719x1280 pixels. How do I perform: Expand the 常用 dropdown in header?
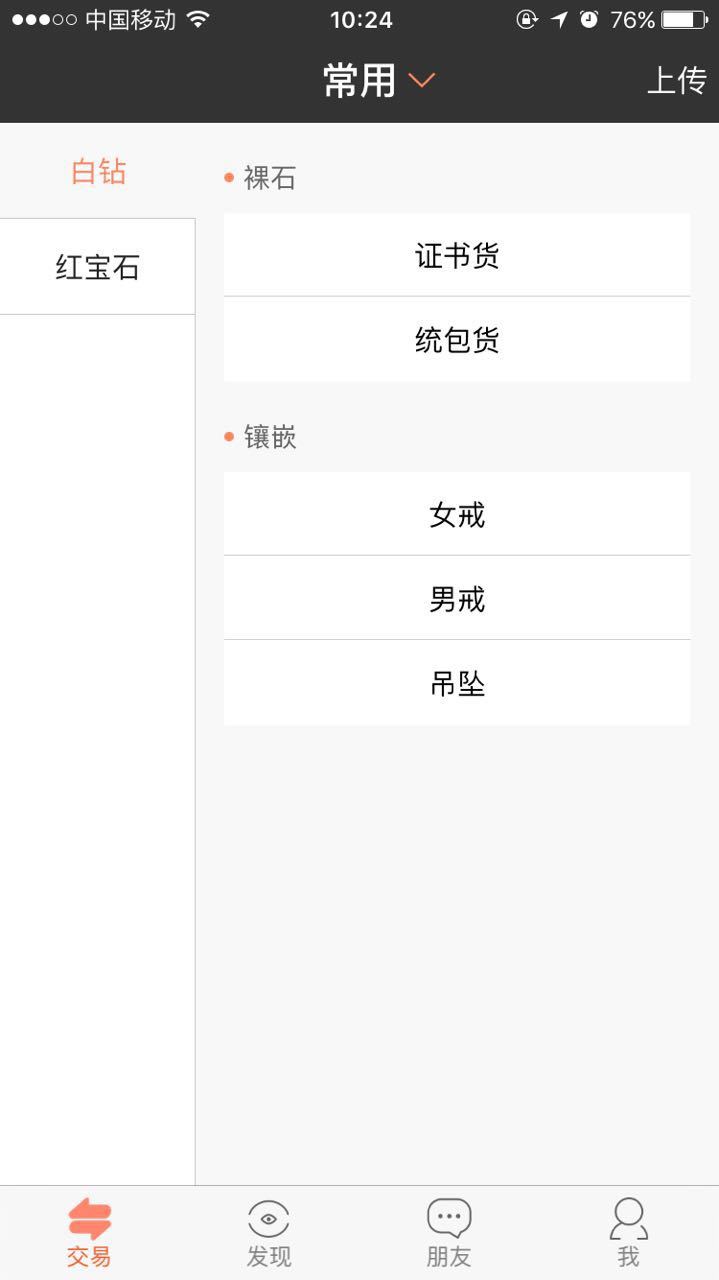[x=379, y=81]
